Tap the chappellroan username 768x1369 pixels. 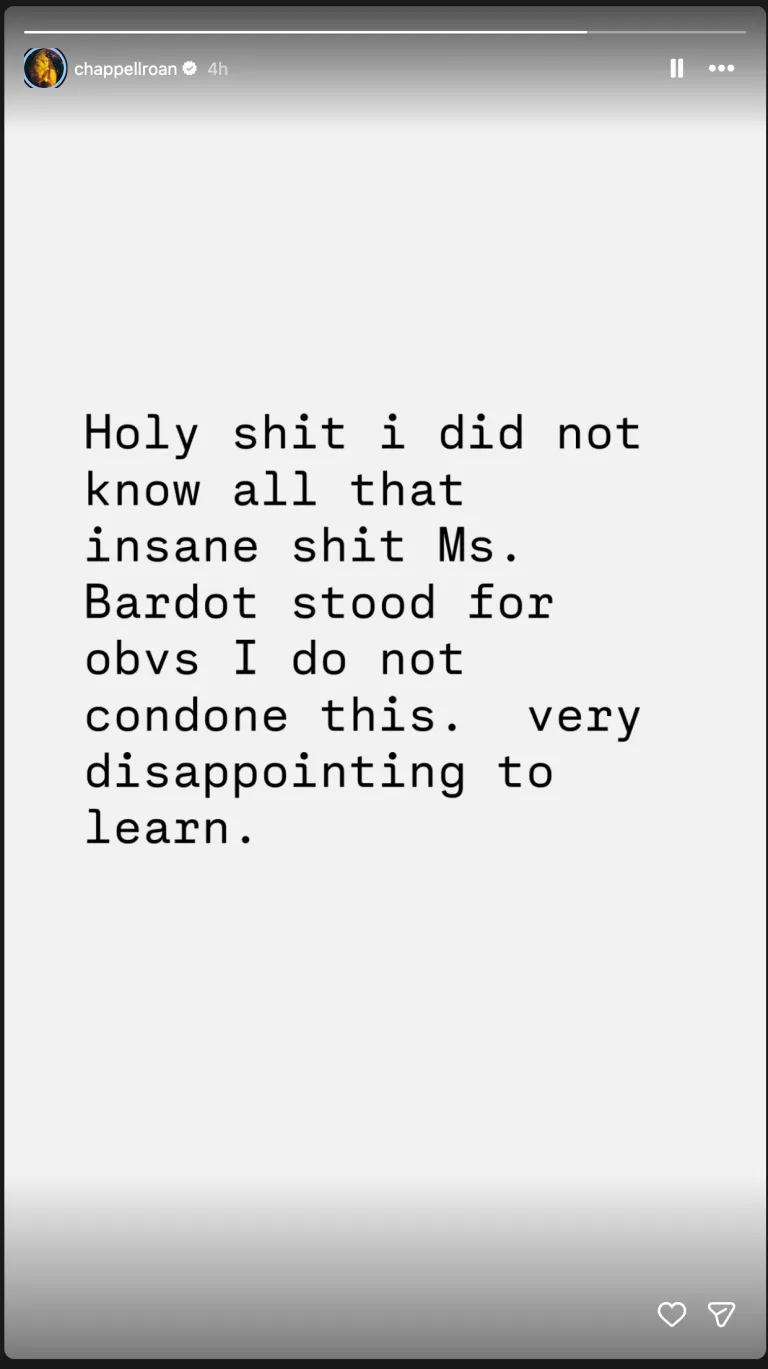pyautogui.click(x=125, y=69)
